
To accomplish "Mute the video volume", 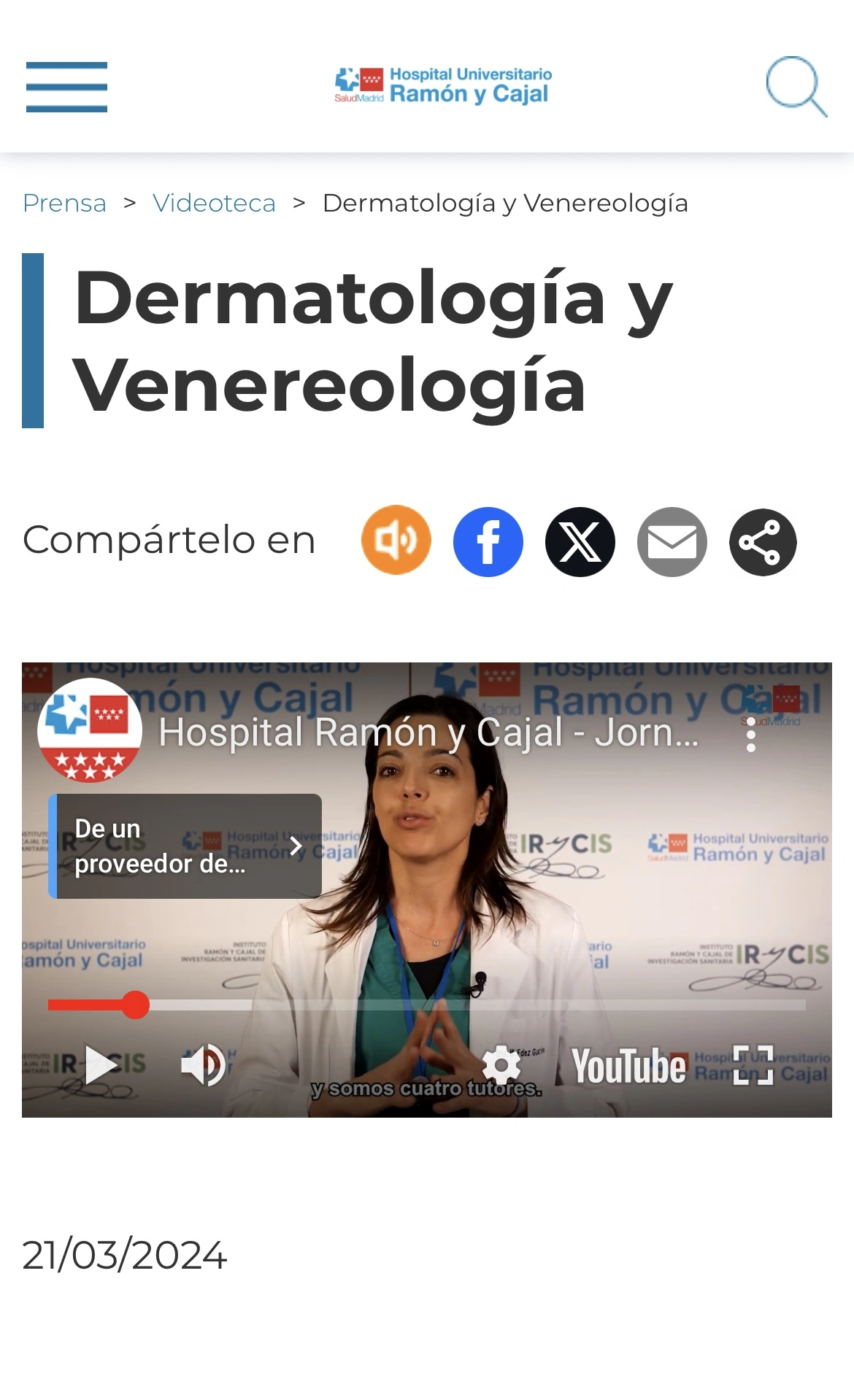I will click(203, 1065).
